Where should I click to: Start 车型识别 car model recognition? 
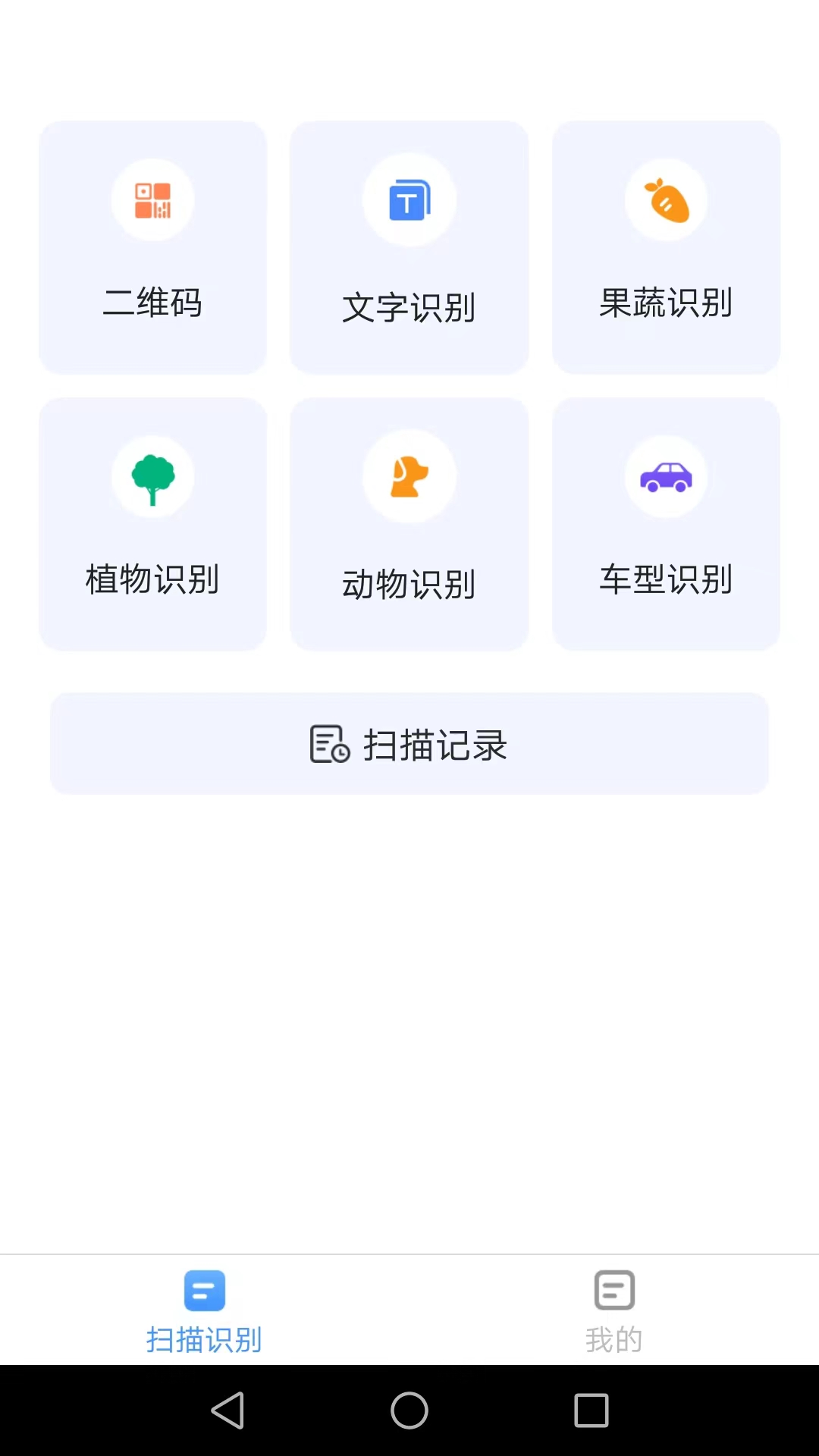666,524
